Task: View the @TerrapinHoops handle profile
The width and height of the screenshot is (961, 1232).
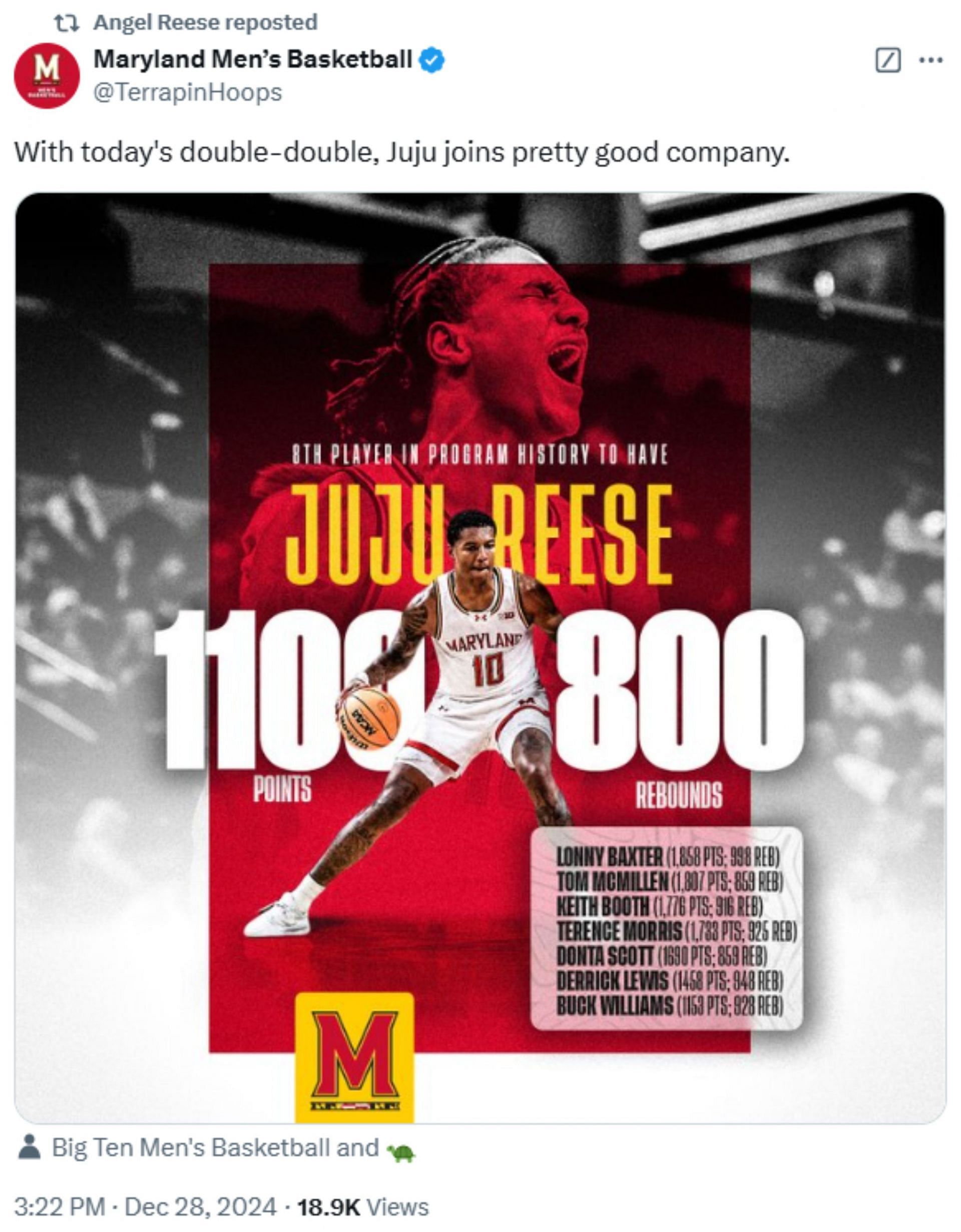Action: click(x=187, y=92)
